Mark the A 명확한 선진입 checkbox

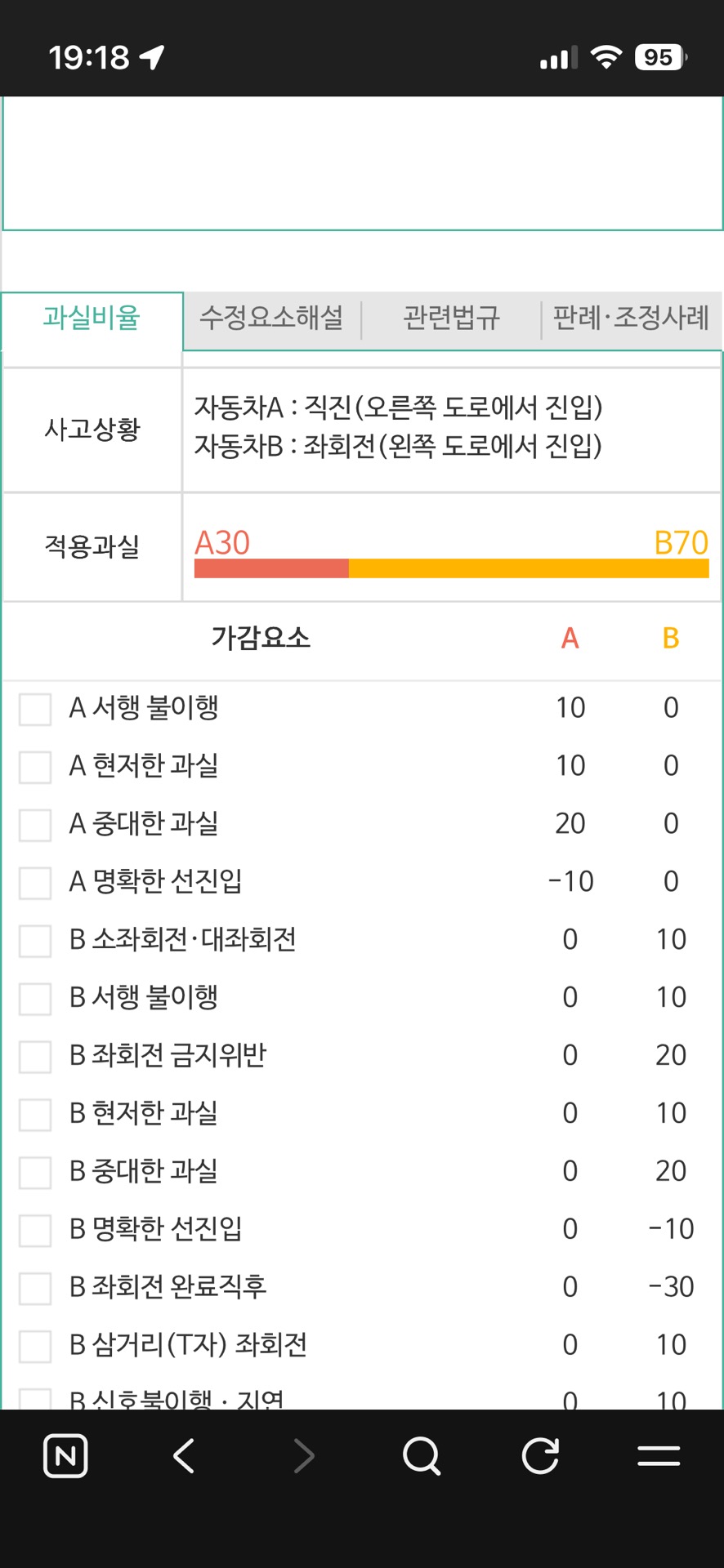(35, 883)
